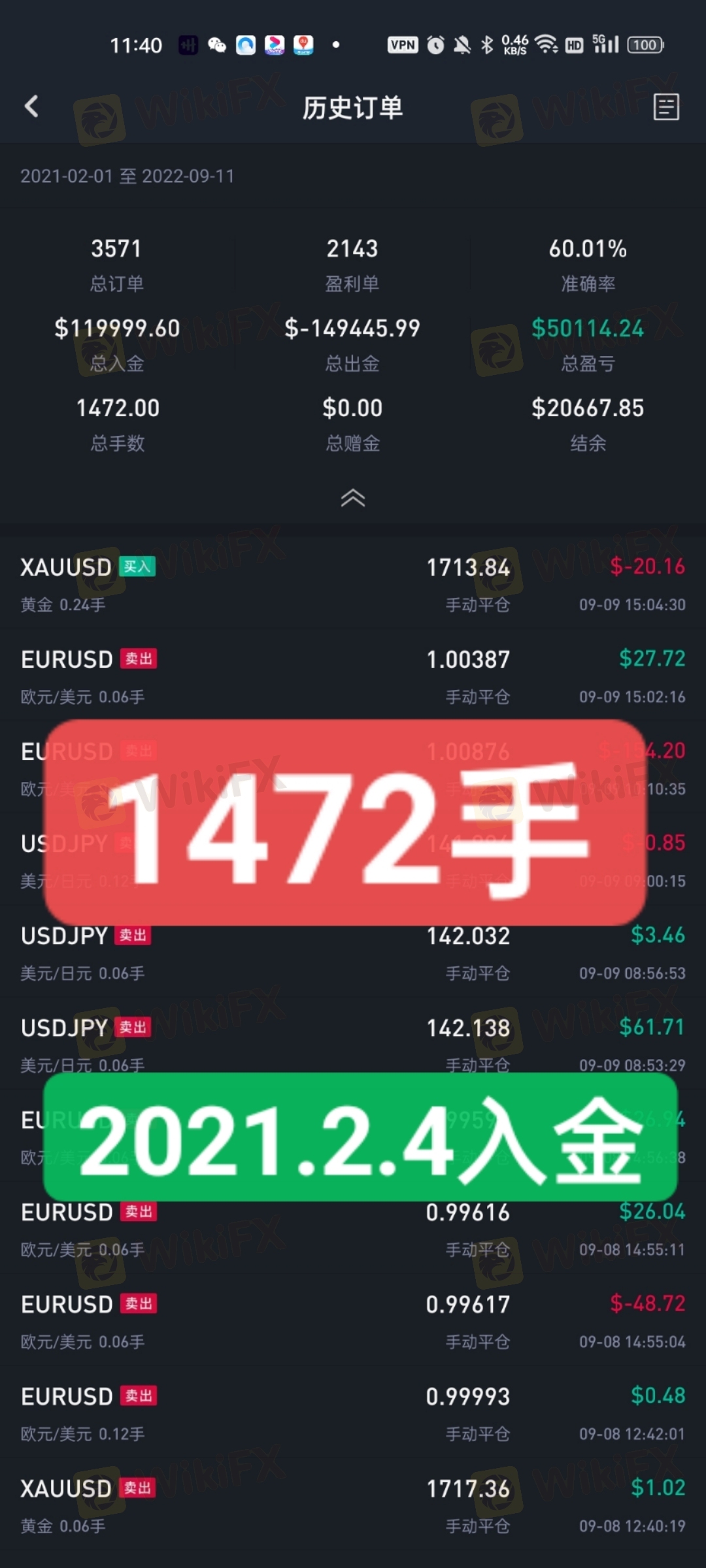The image size is (706, 1568).
Task: Open the XAUUSD 买入 order closed at 1713.84
Action: (x=353, y=584)
